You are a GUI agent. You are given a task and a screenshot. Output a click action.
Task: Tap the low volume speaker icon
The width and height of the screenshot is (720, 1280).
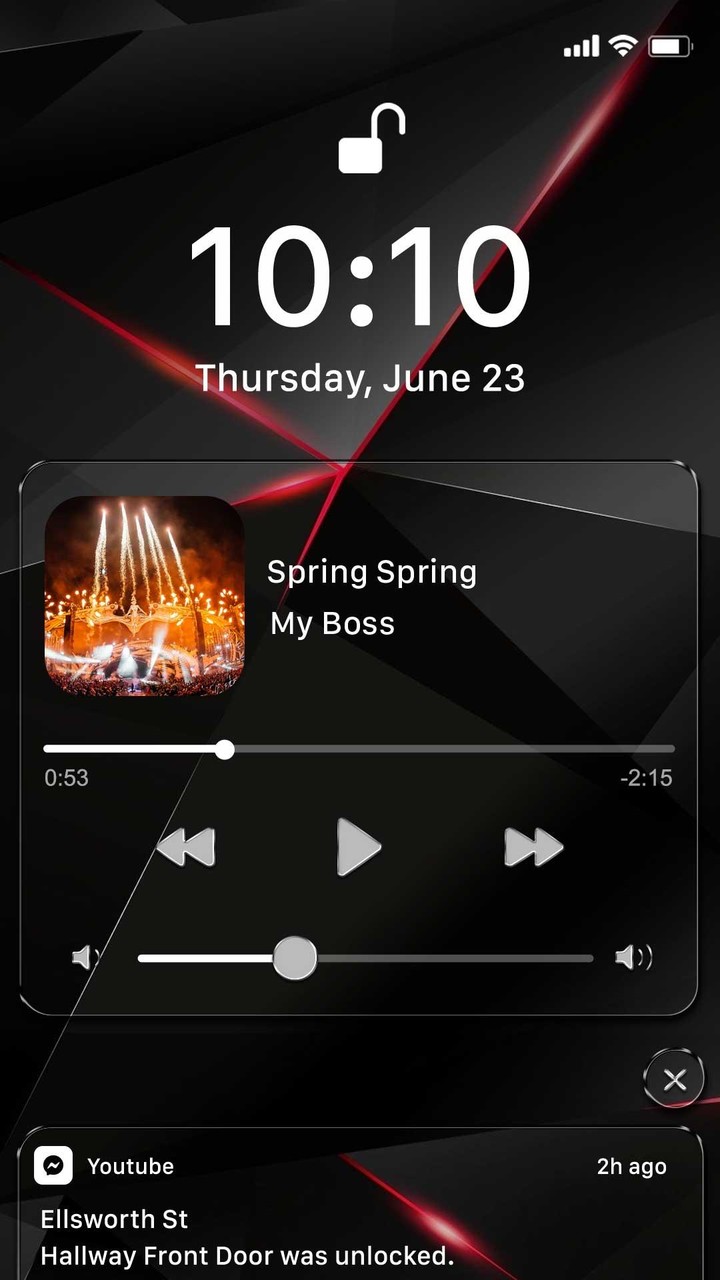[x=86, y=958]
